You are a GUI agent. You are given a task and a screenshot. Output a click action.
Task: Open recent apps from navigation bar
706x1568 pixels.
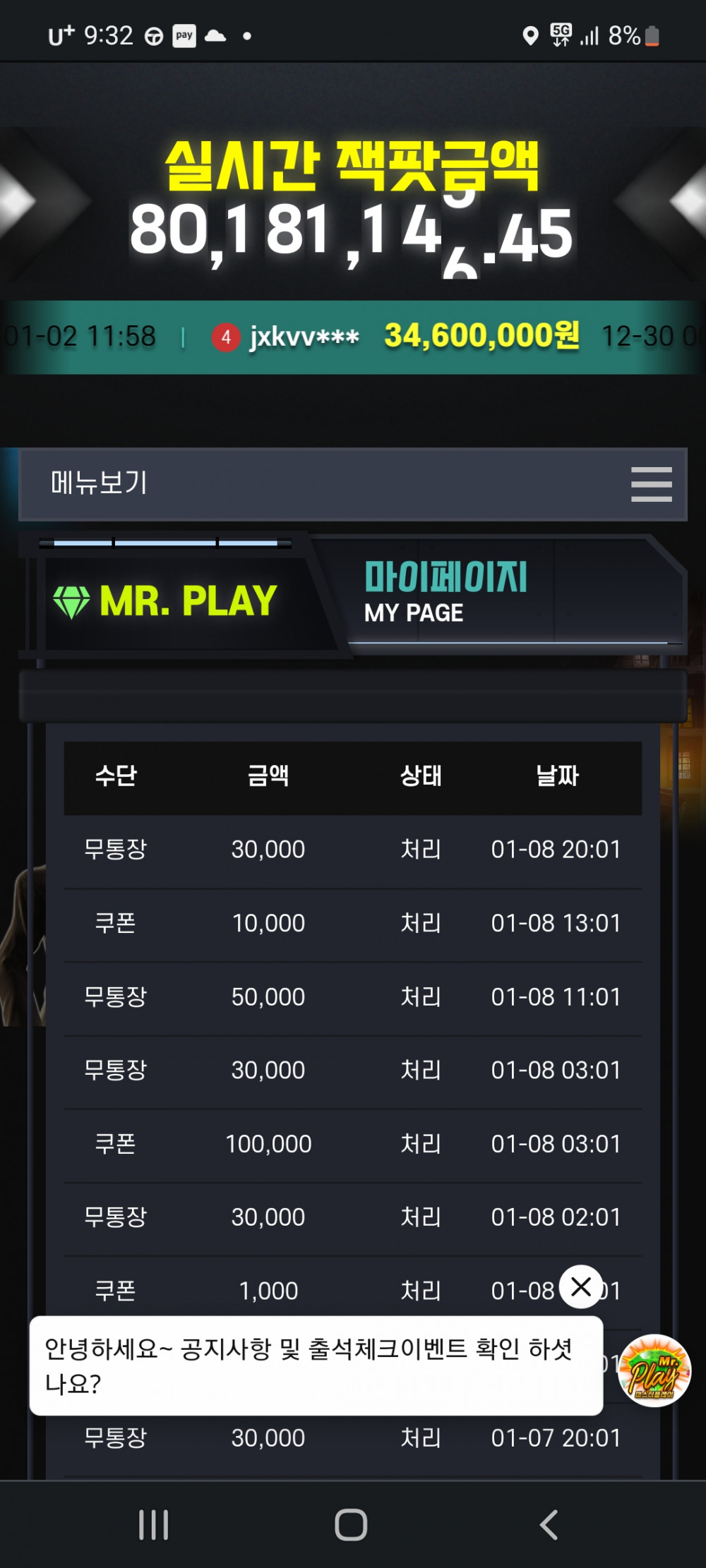click(153, 1524)
